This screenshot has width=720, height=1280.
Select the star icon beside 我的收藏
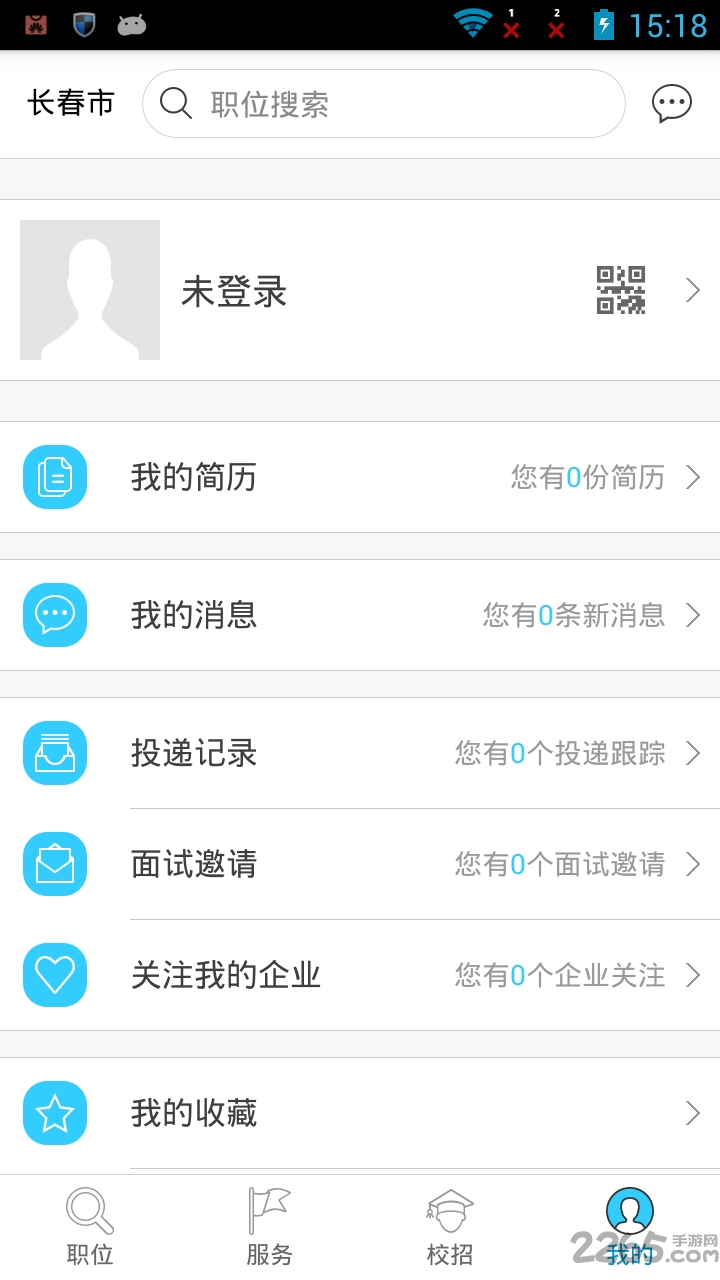click(x=55, y=1112)
